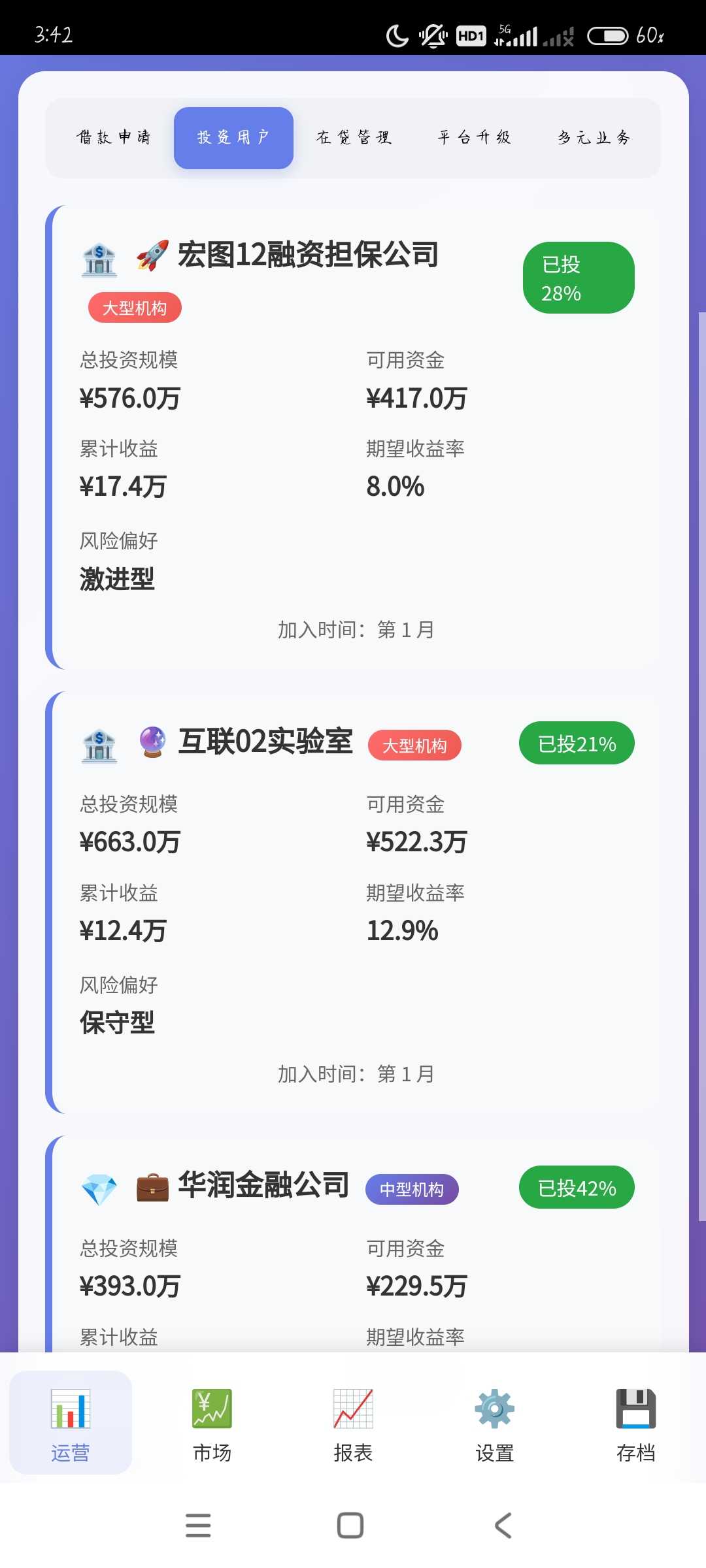Switch to the 多元业务 tab
706x1568 pixels.
[x=594, y=137]
